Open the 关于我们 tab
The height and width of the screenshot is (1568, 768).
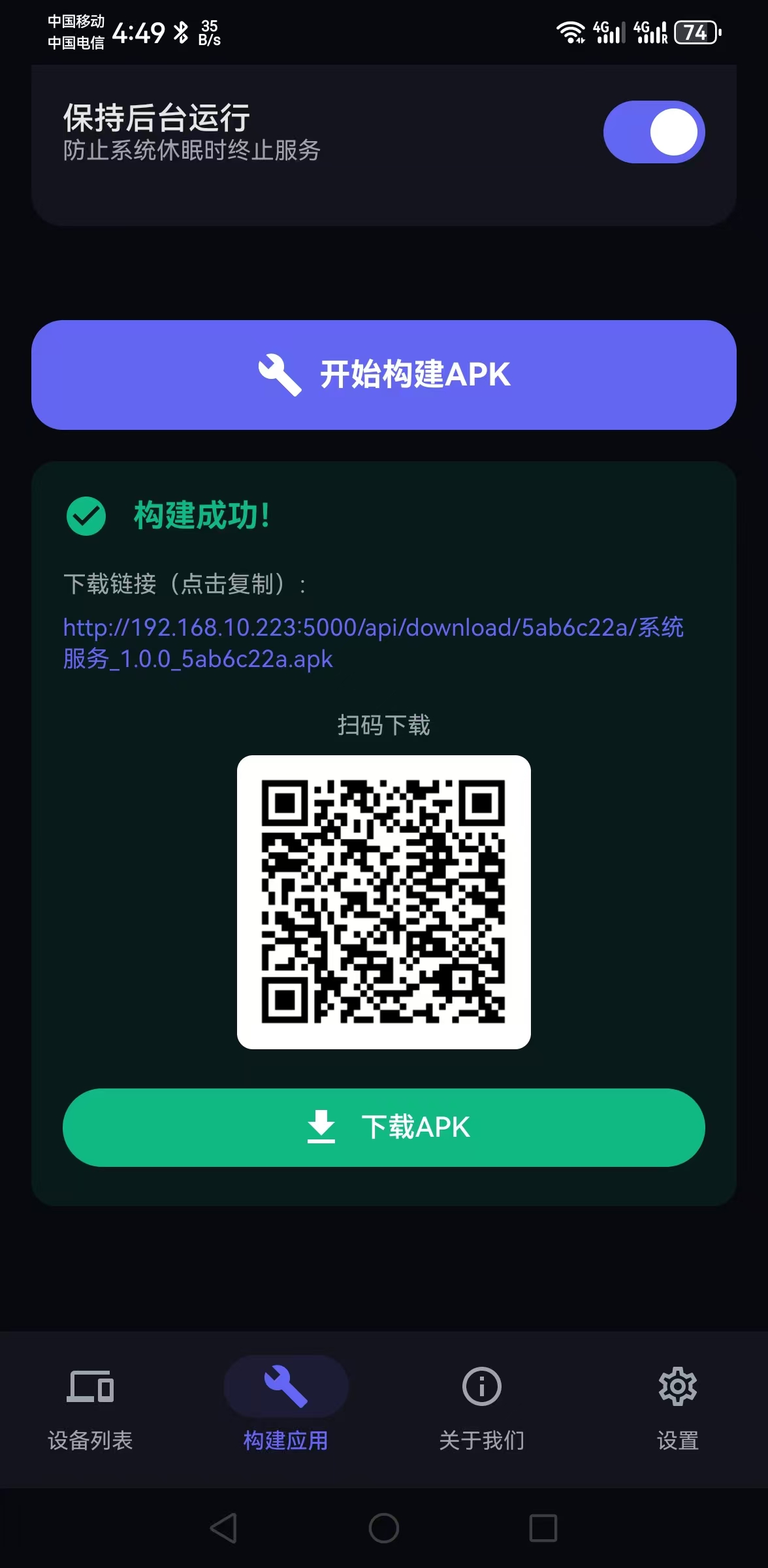(x=481, y=1411)
